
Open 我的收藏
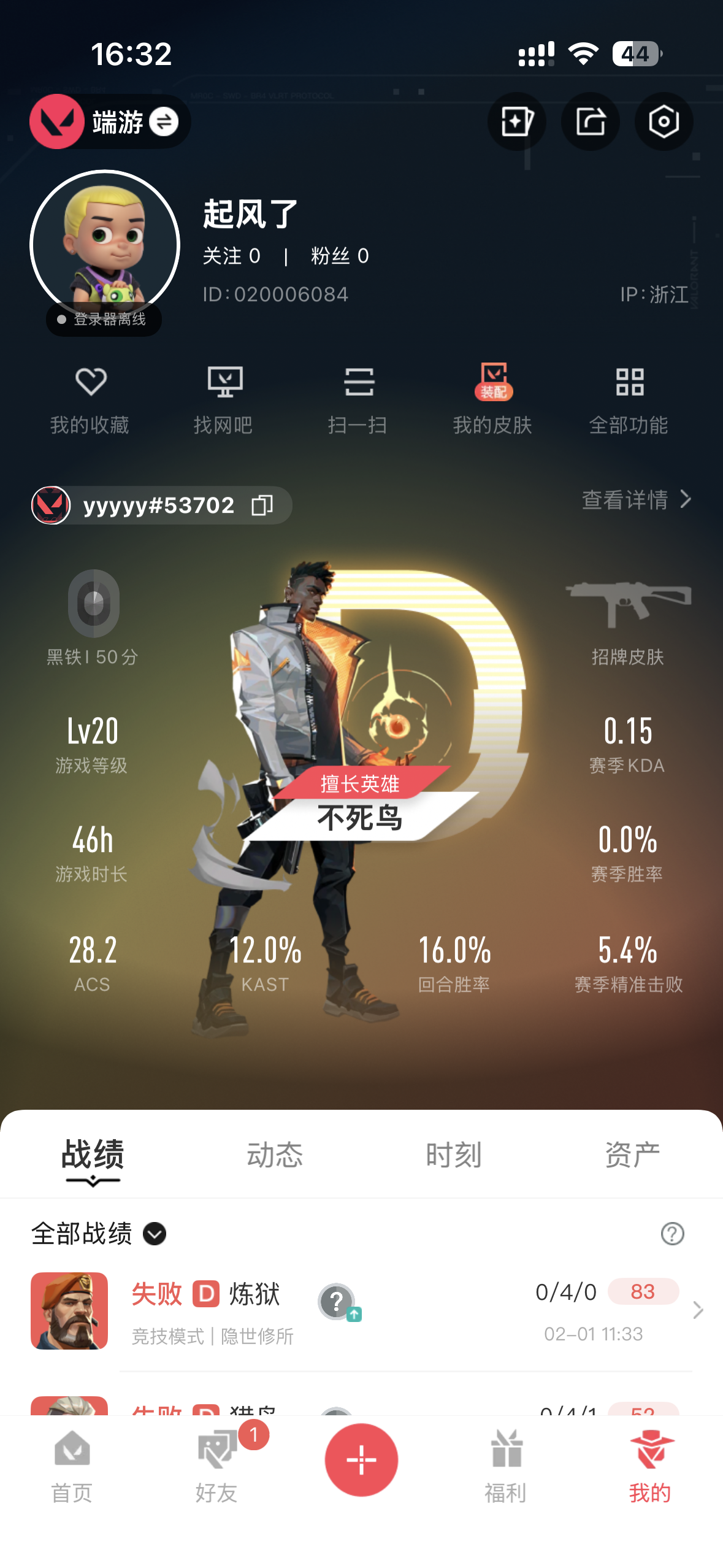(x=90, y=399)
